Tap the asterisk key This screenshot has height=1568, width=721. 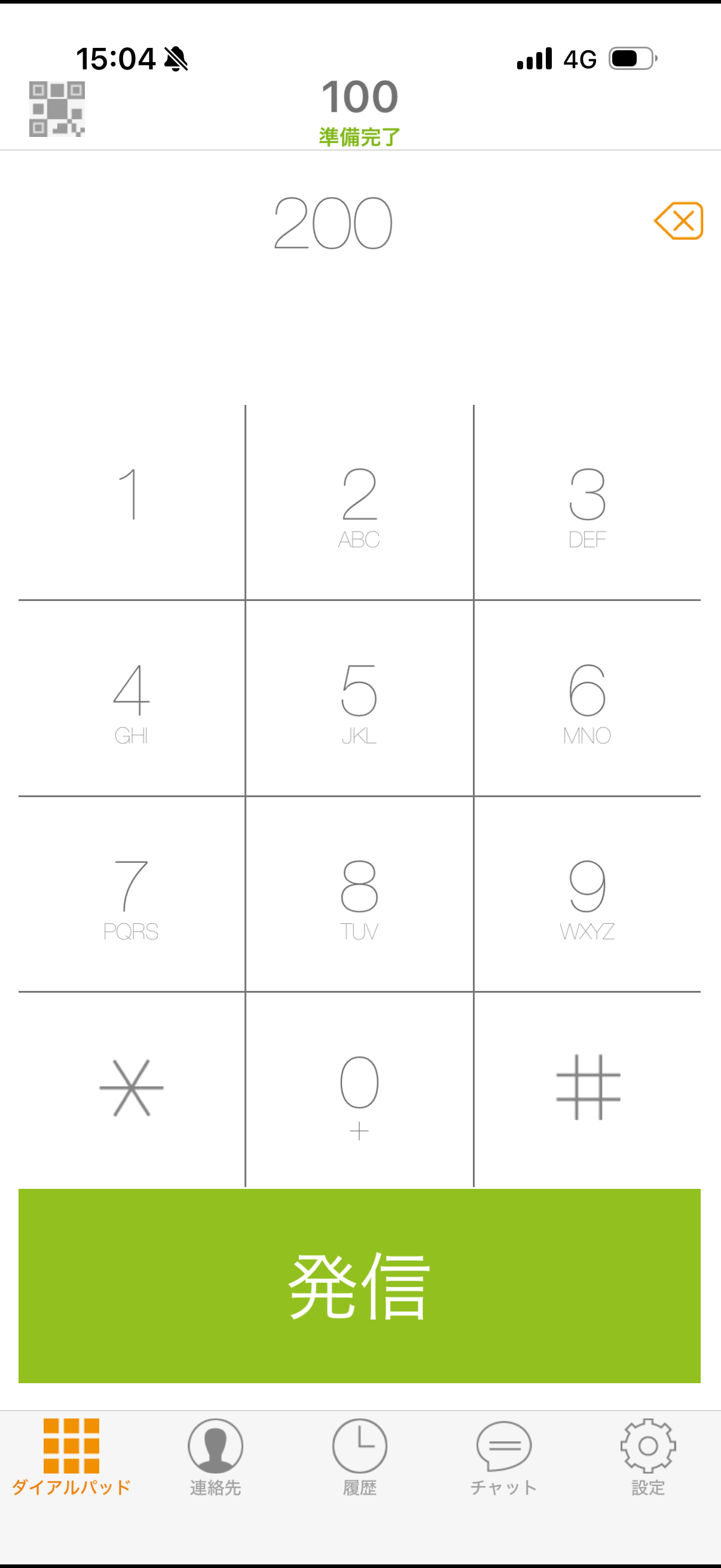coord(131,1088)
